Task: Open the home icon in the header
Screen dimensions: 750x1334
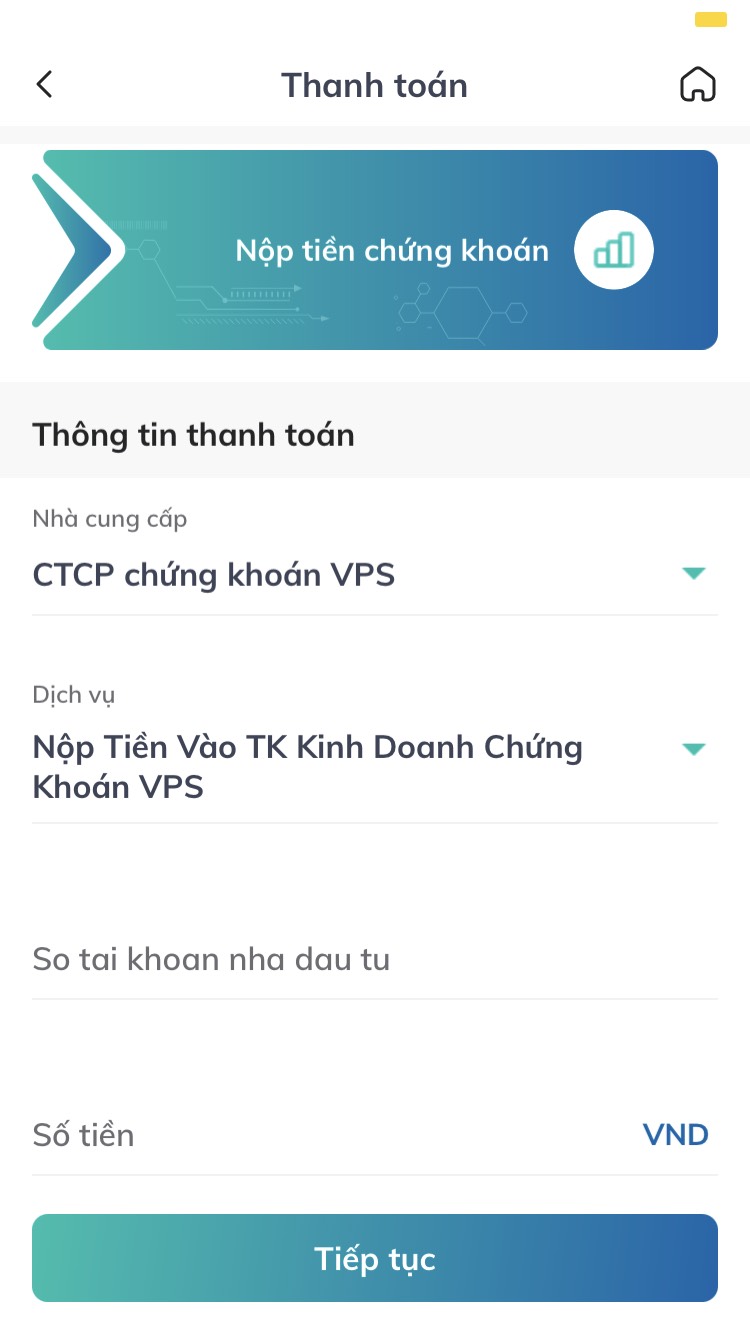Action: pos(697,84)
